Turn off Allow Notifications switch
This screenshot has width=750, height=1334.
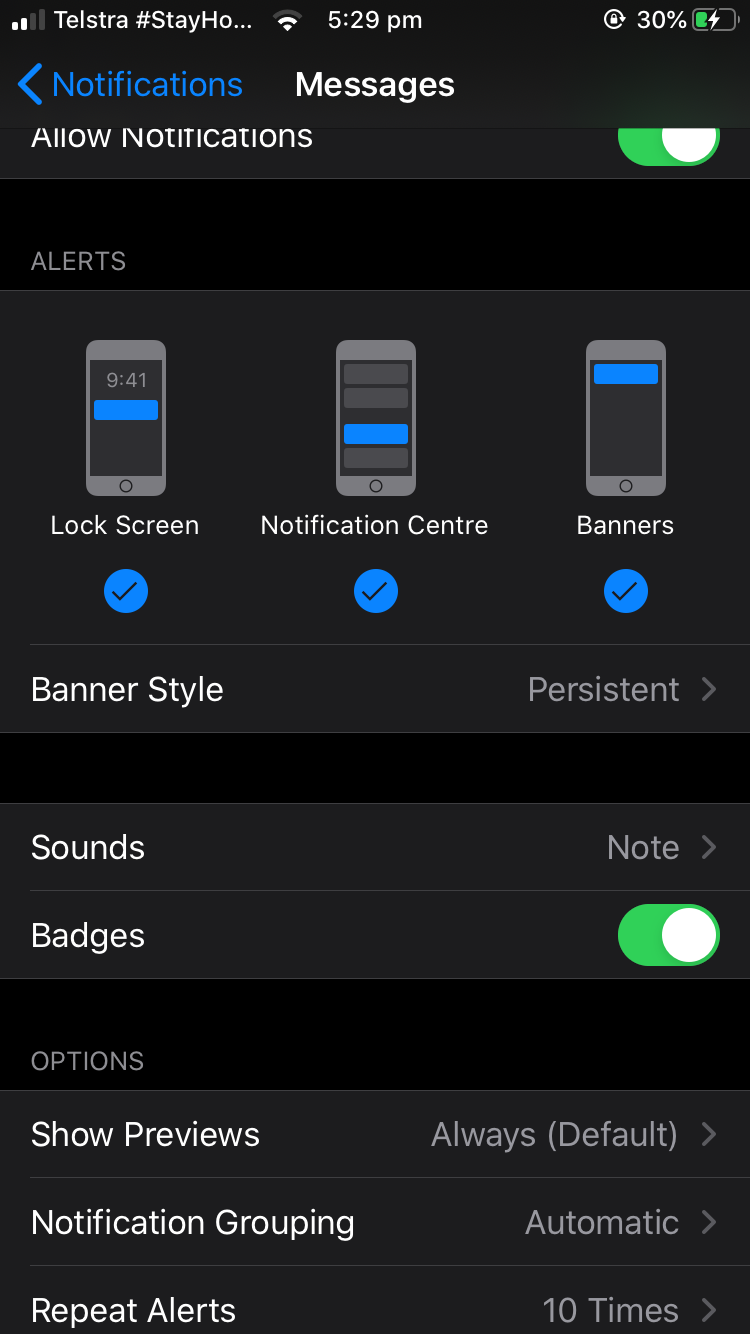click(x=668, y=142)
